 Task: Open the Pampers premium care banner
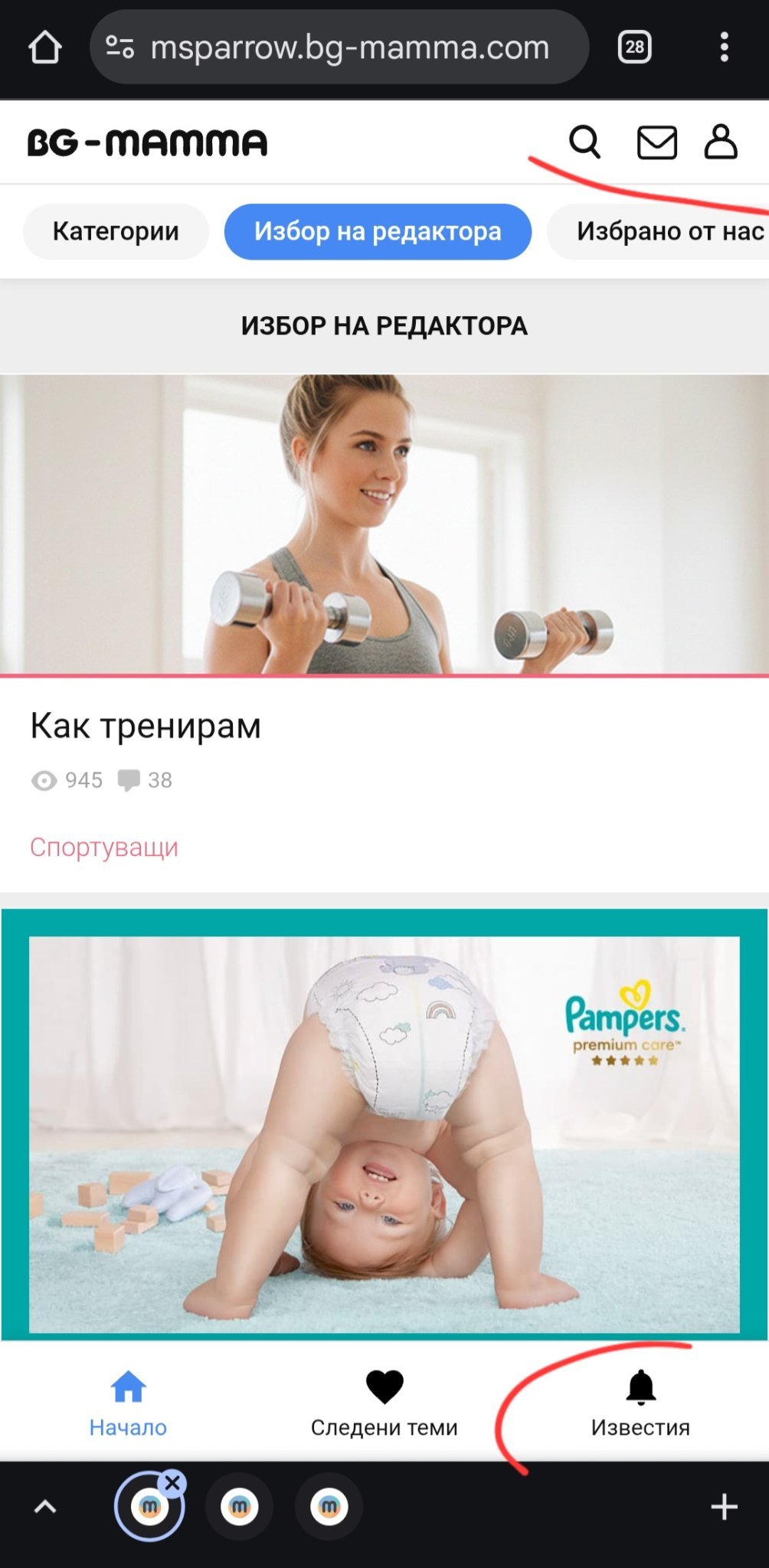point(384,1124)
